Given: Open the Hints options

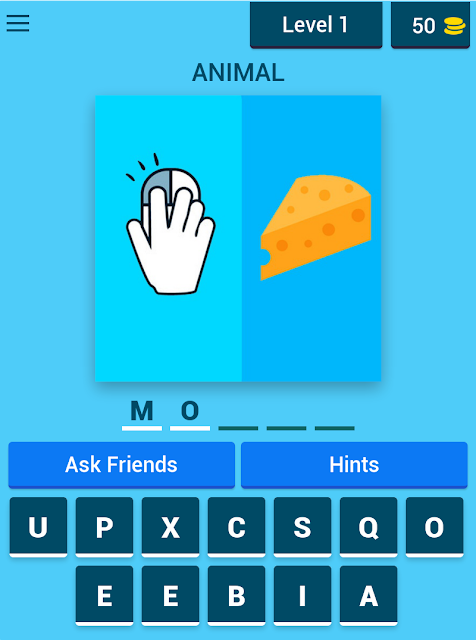Looking at the screenshot, I should point(354,465).
